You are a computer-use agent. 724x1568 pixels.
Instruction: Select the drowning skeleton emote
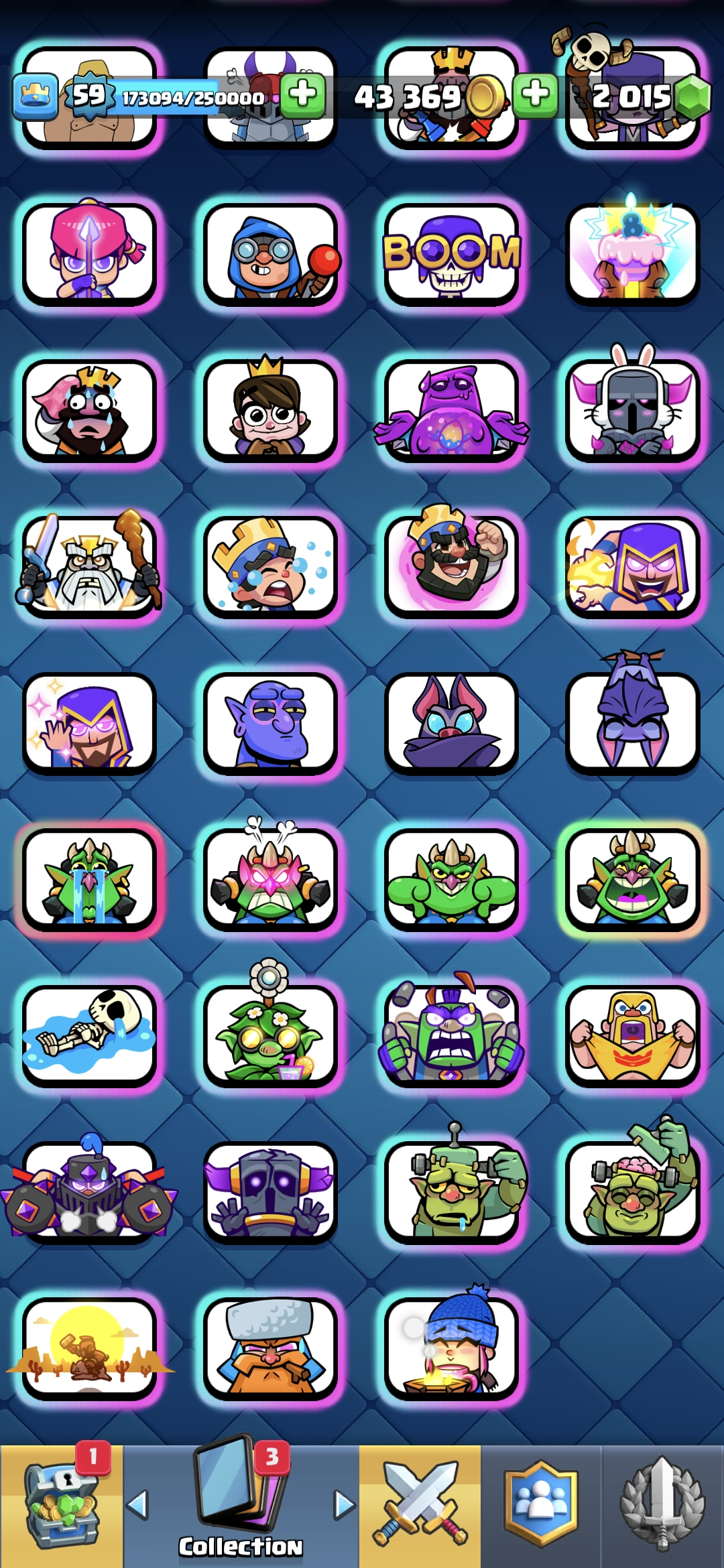pyautogui.click(x=89, y=1035)
